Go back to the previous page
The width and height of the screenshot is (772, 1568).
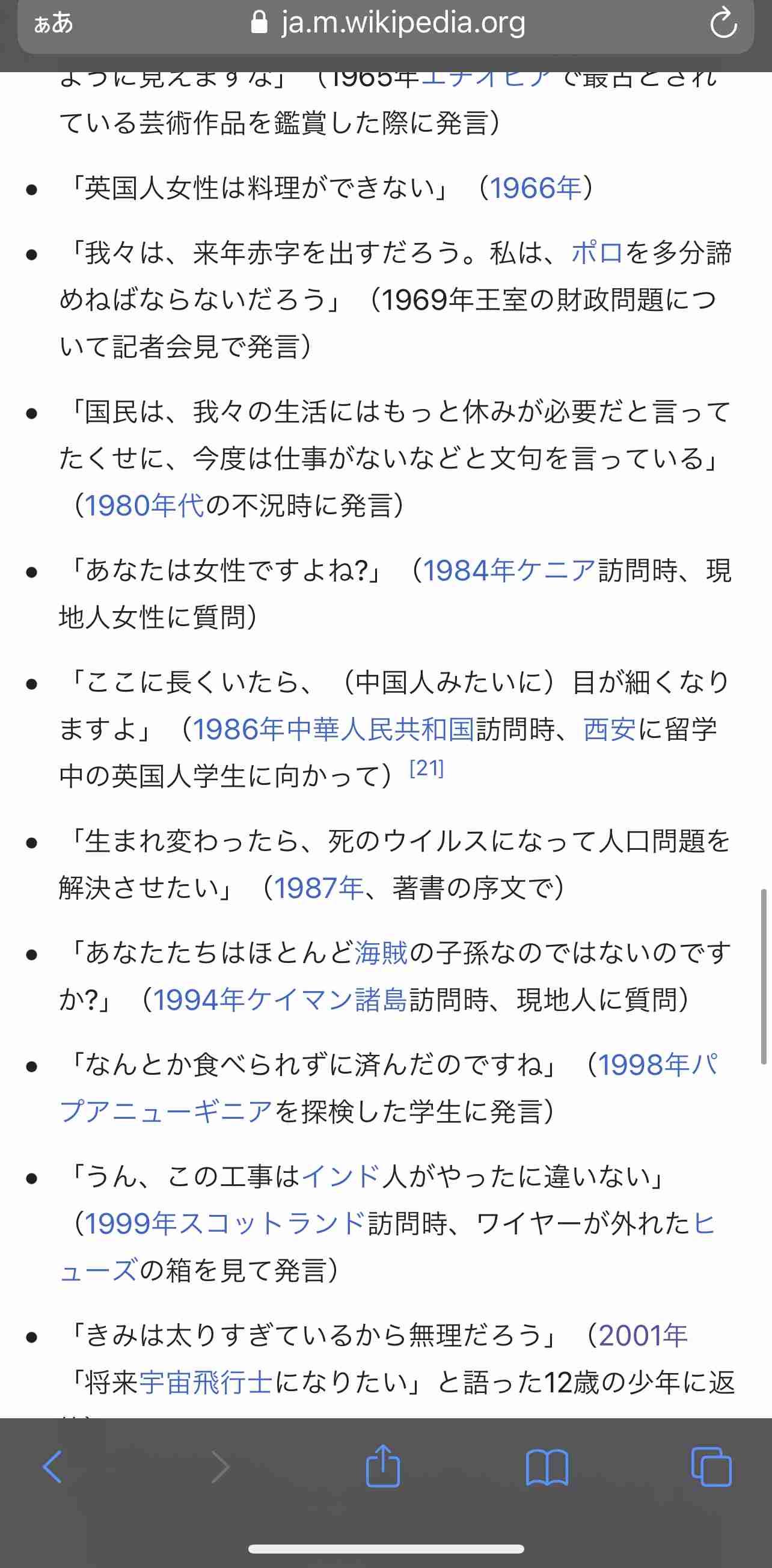click(53, 1467)
